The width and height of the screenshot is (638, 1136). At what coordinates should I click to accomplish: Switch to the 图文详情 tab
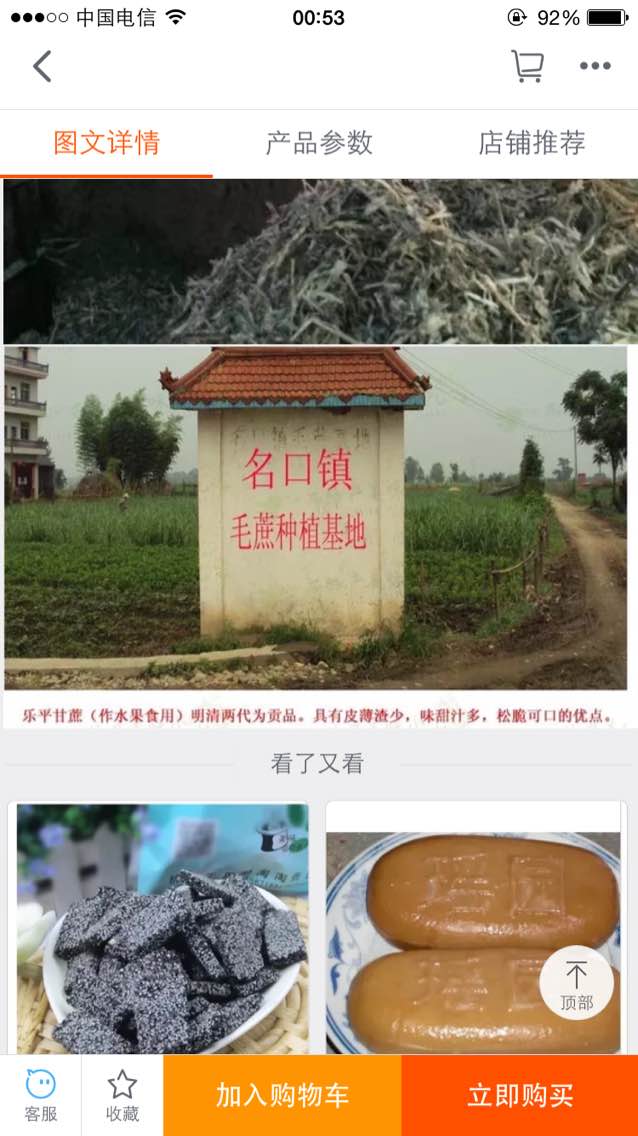[106, 143]
